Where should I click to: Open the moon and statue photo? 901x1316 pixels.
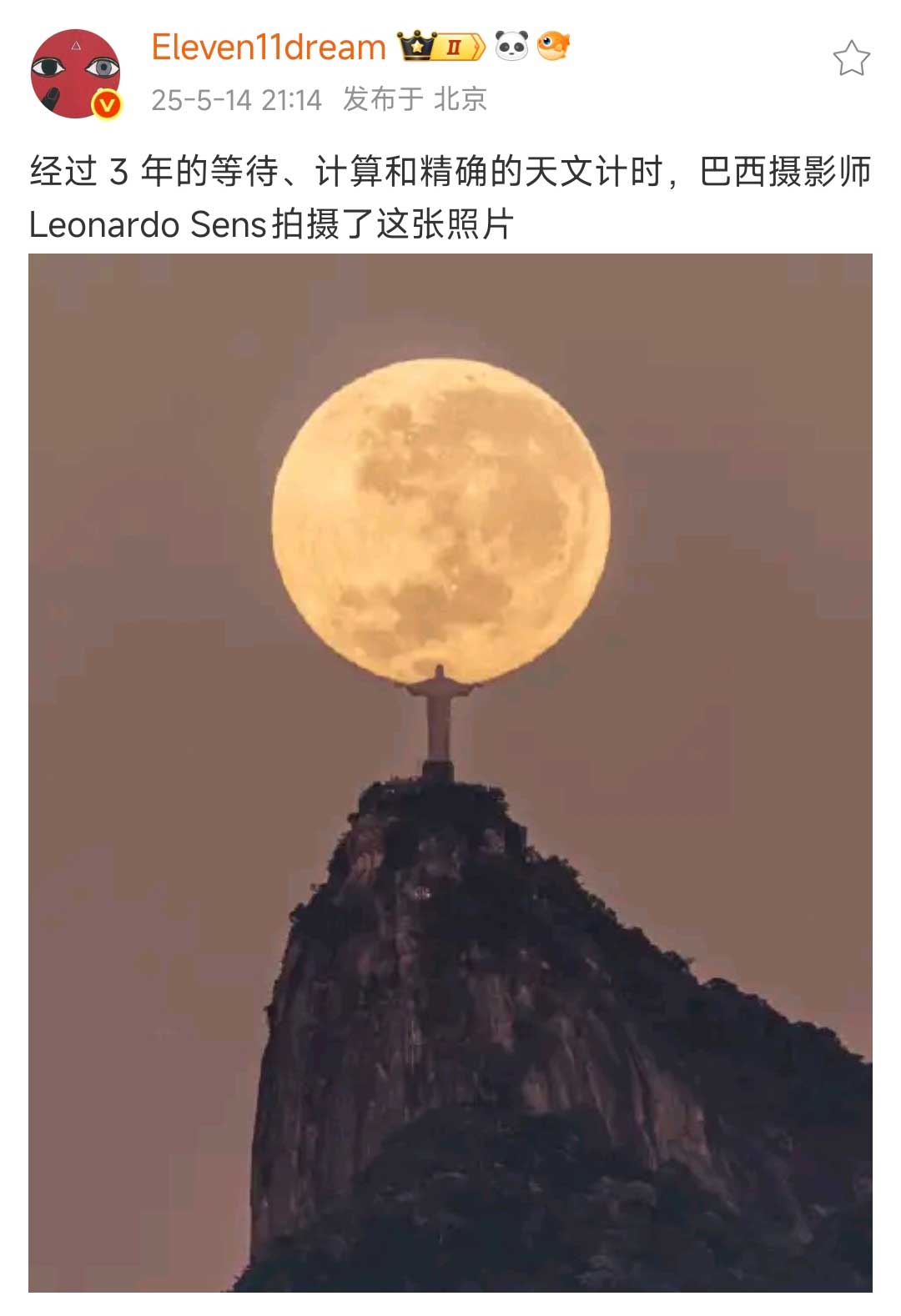(x=450, y=772)
